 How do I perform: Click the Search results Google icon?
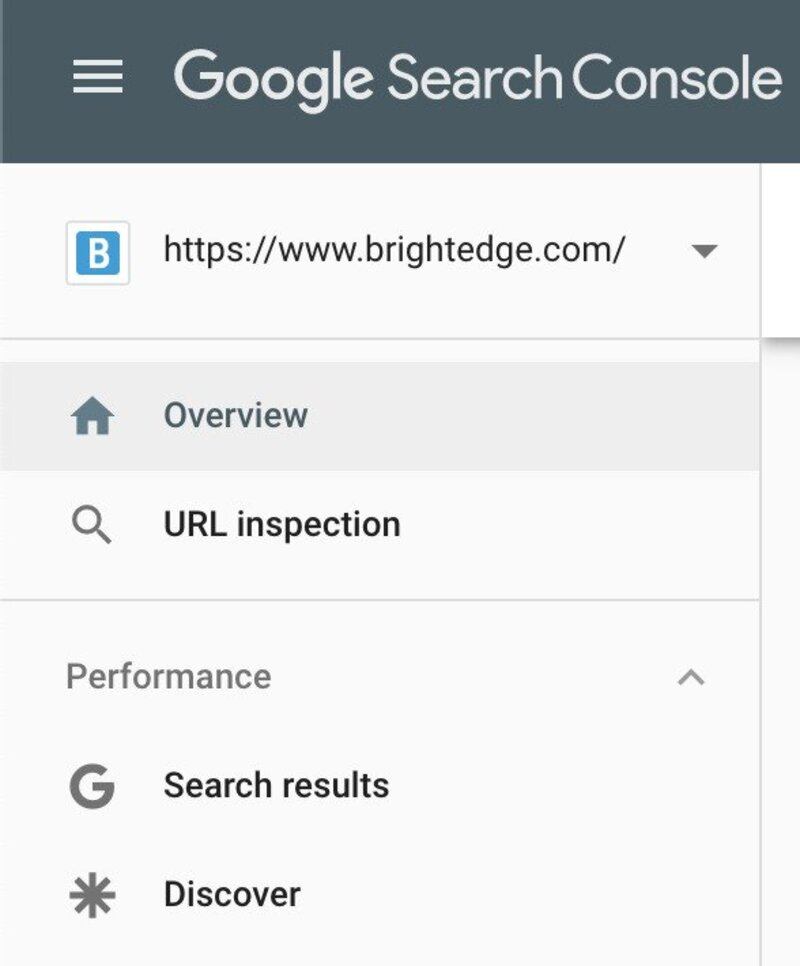(x=90, y=785)
